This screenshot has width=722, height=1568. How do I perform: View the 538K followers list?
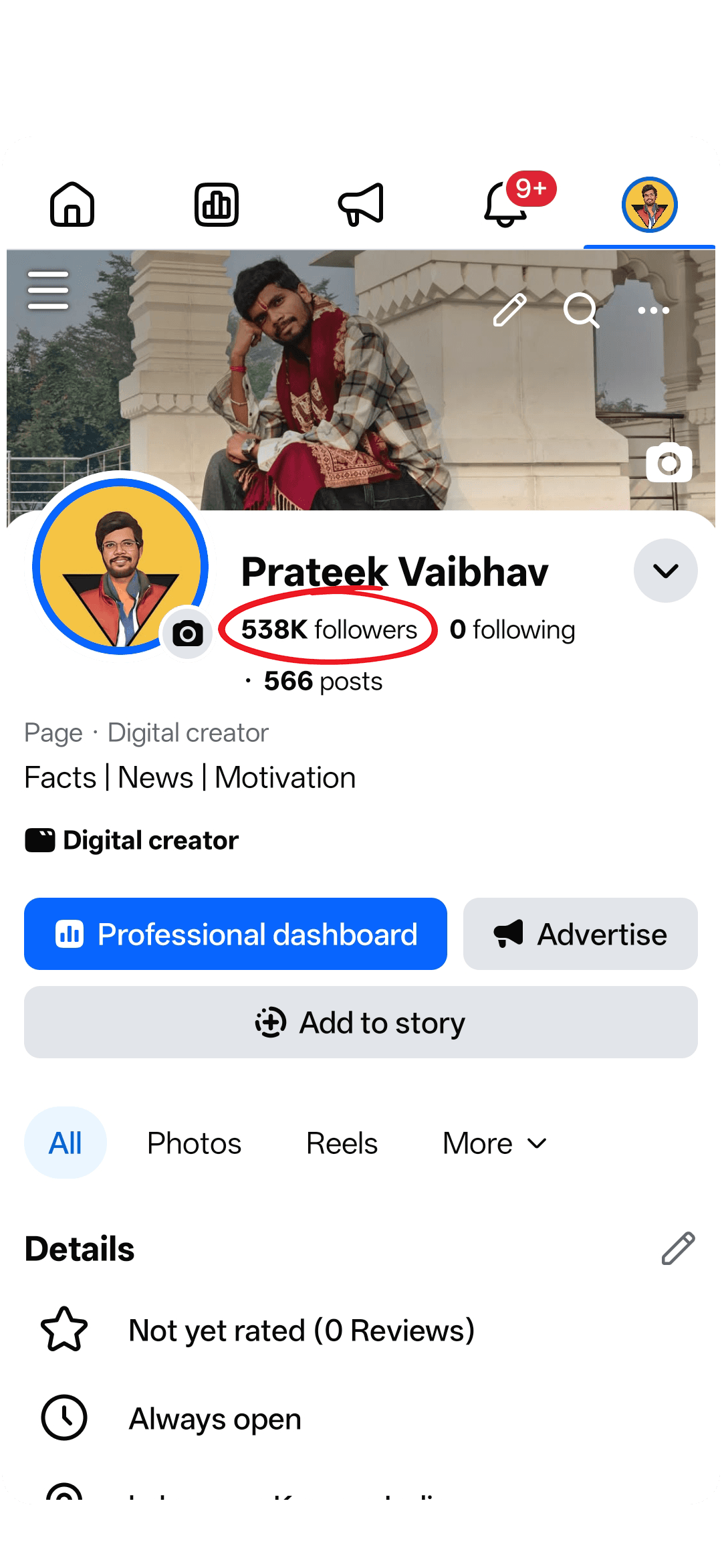point(329,629)
